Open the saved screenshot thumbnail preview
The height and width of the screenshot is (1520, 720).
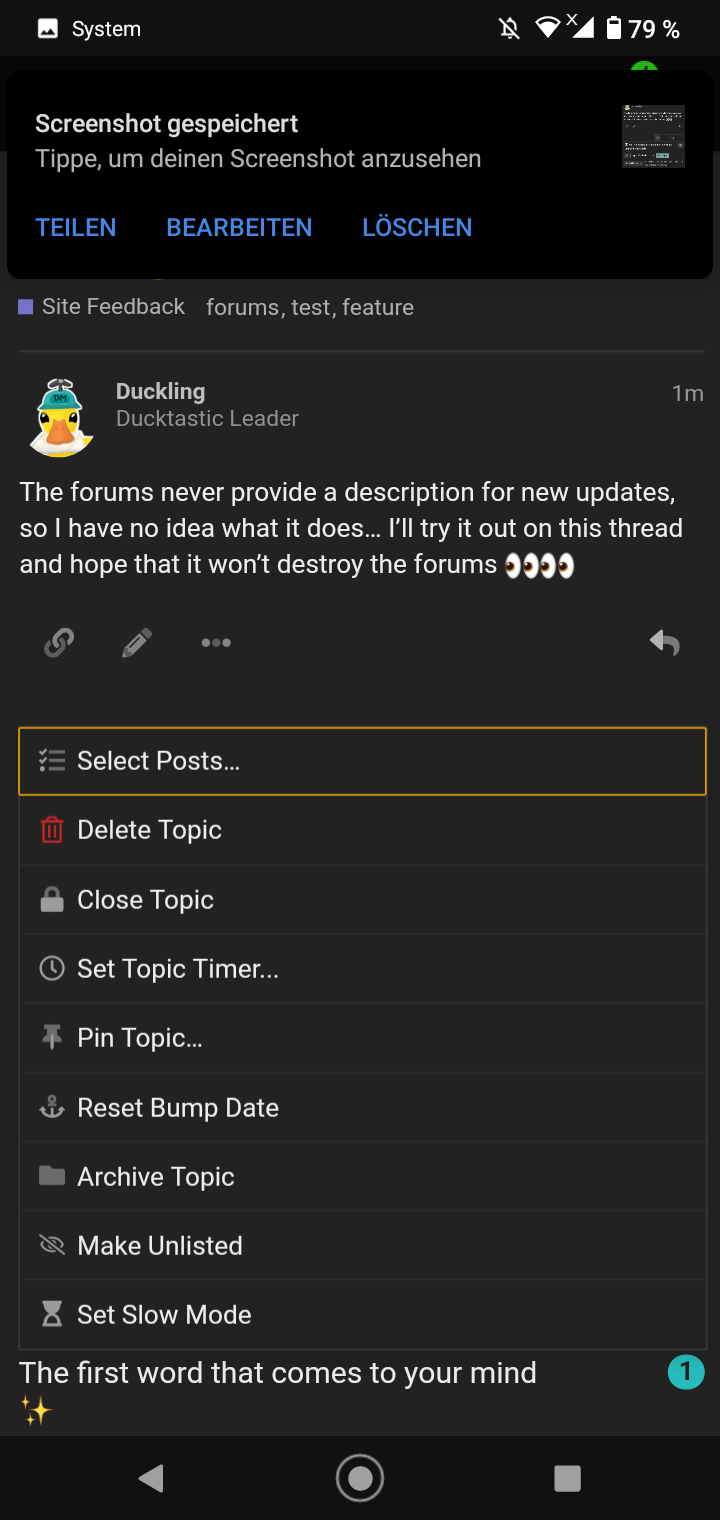pyautogui.click(x=653, y=136)
